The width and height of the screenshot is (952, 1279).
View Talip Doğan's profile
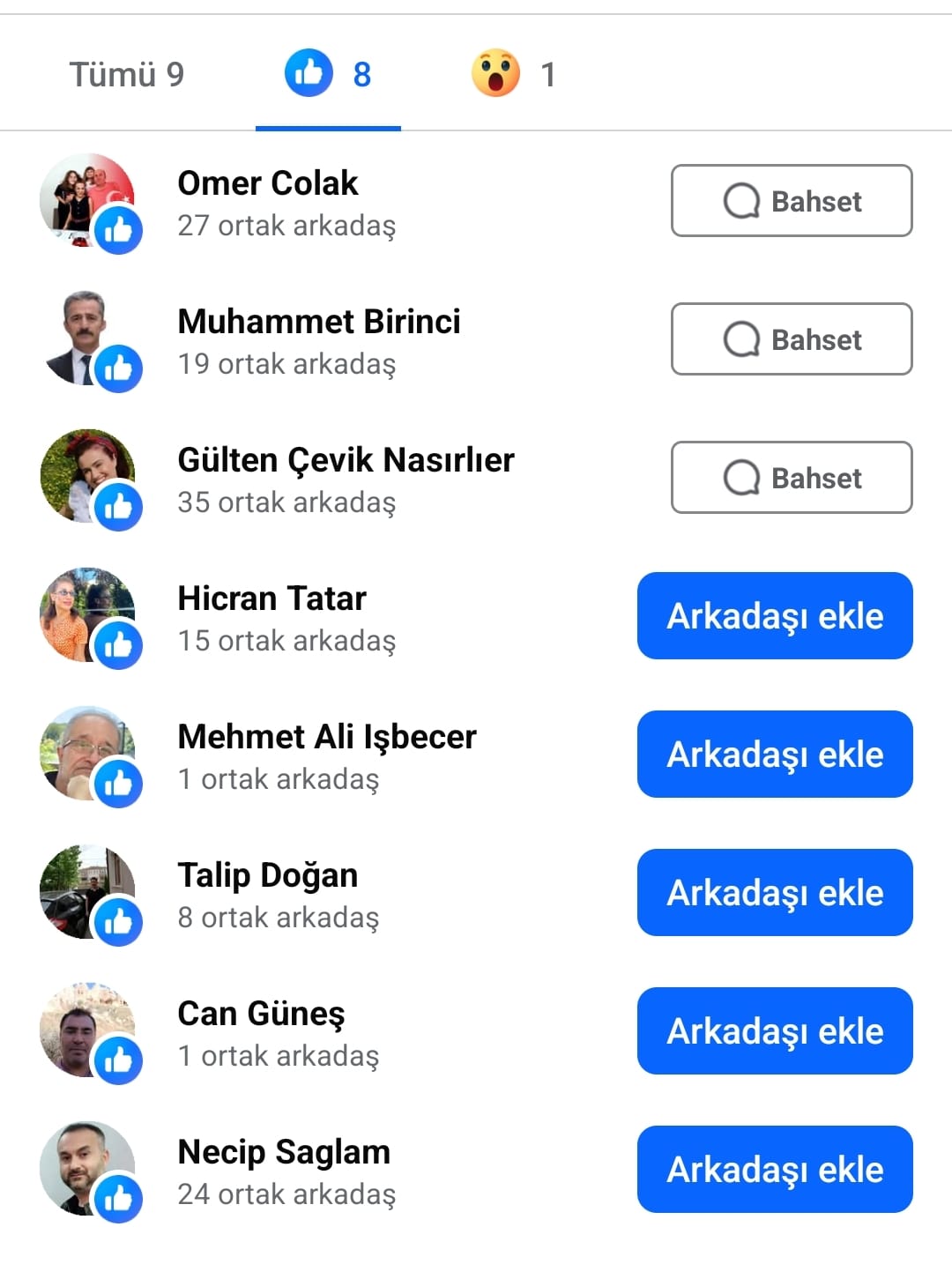point(267,876)
